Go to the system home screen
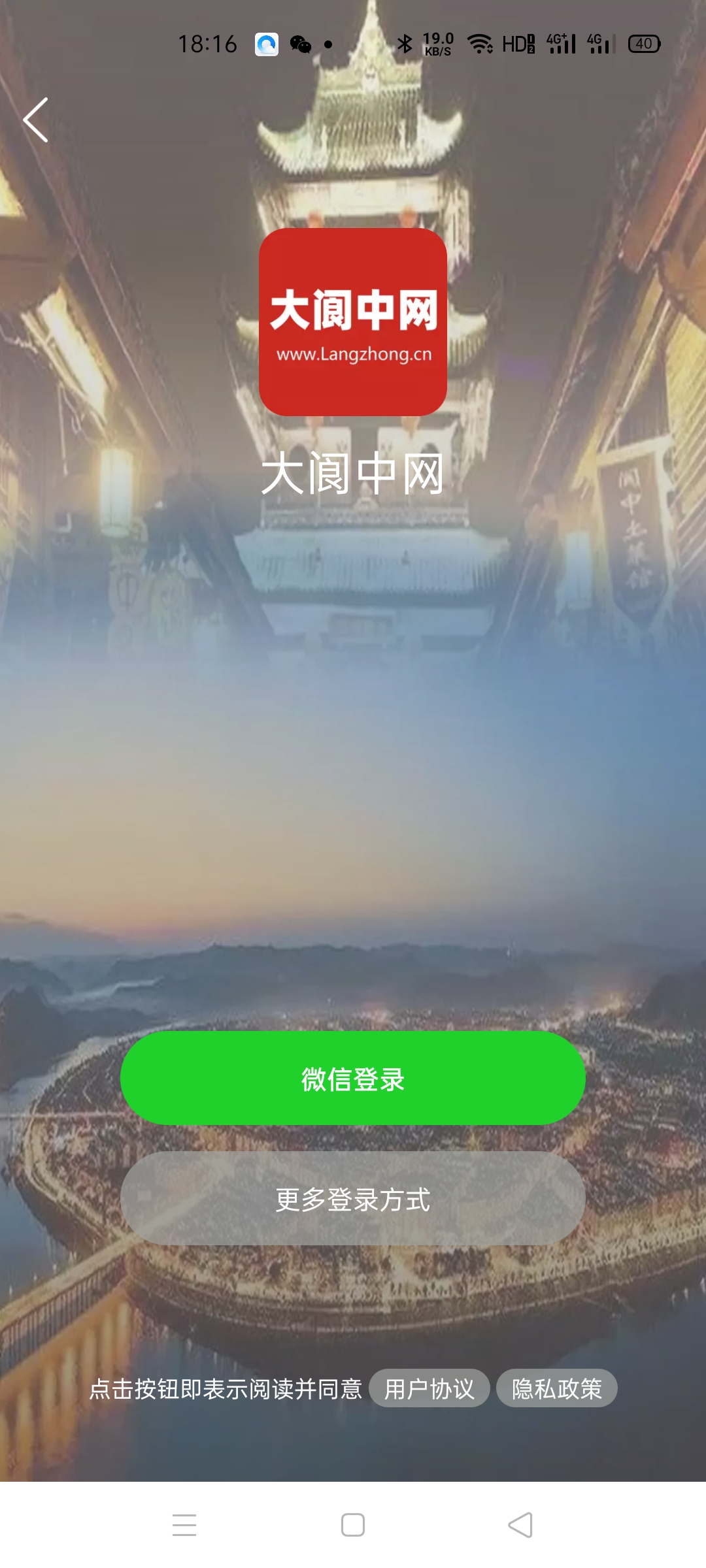706x1568 pixels. tap(353, 1525)
